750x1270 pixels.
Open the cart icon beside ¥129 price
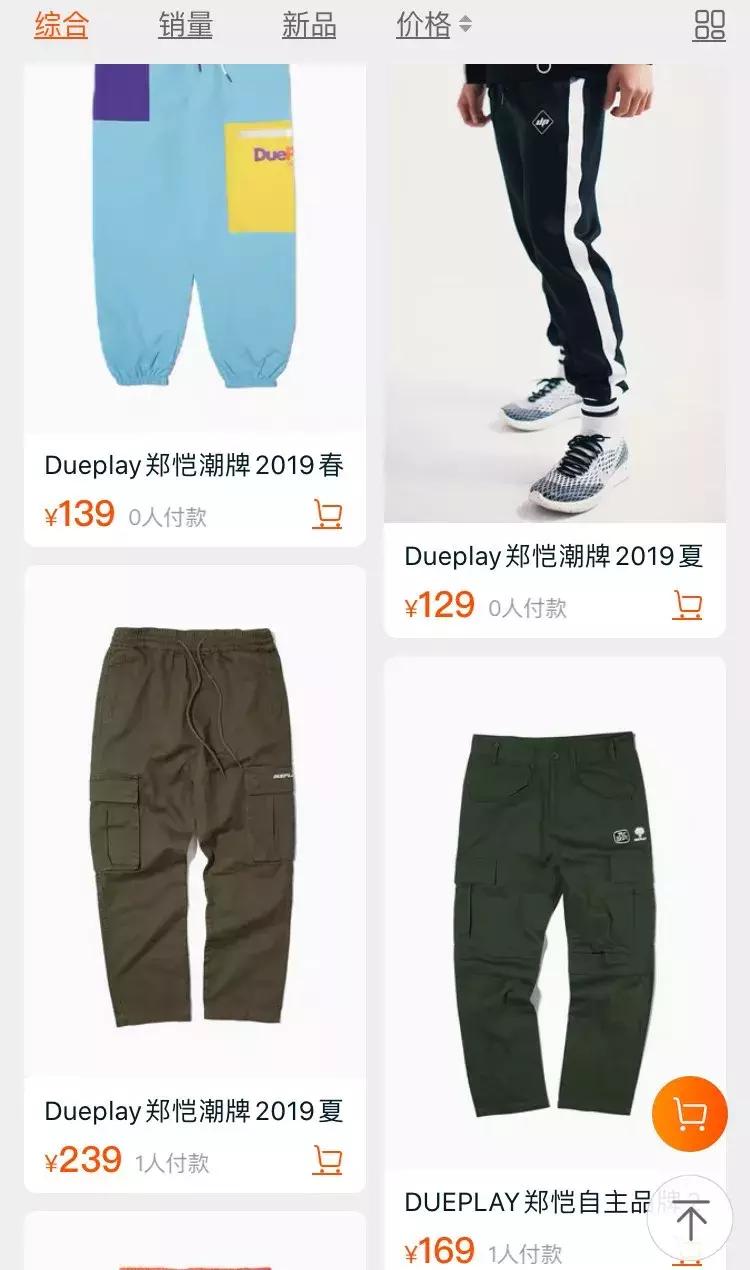pyautogui.click(x=686, y=606)
